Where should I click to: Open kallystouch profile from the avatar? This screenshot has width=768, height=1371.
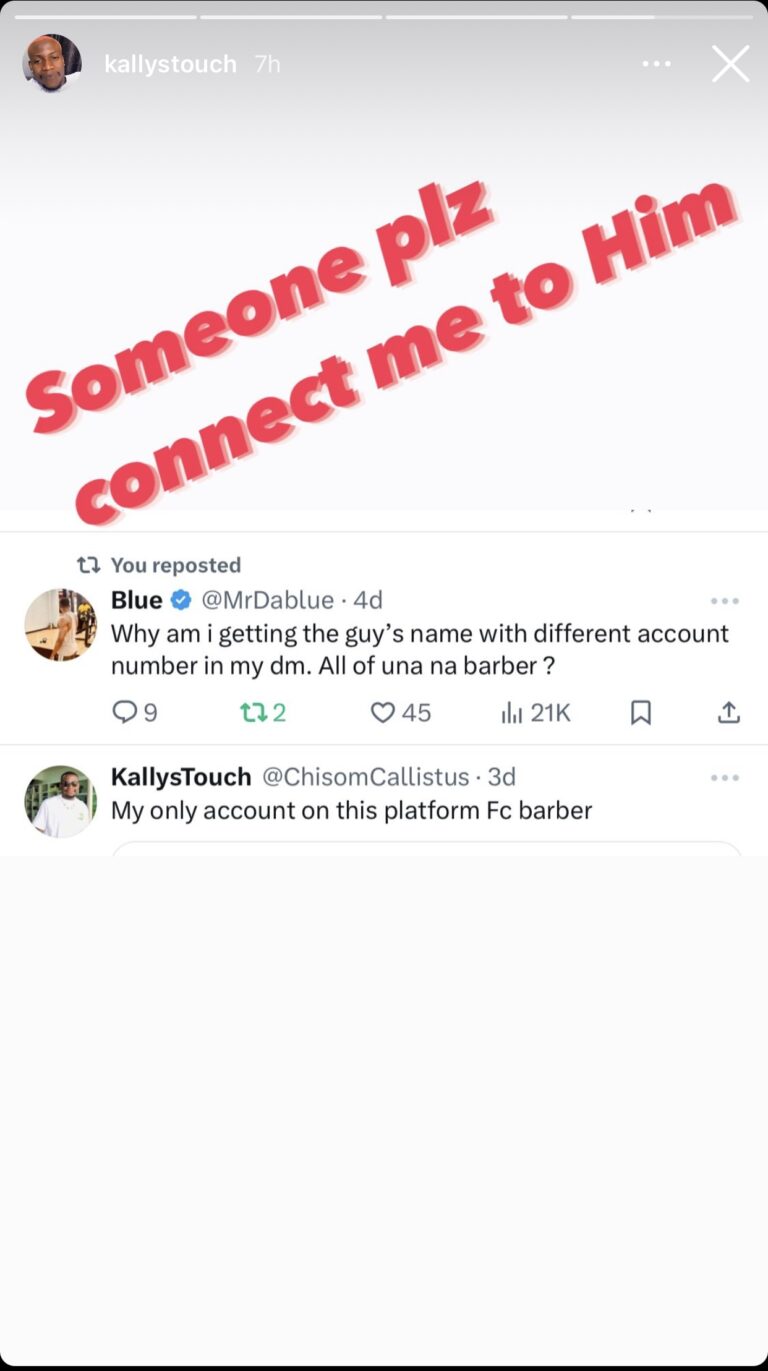point(51,64)
